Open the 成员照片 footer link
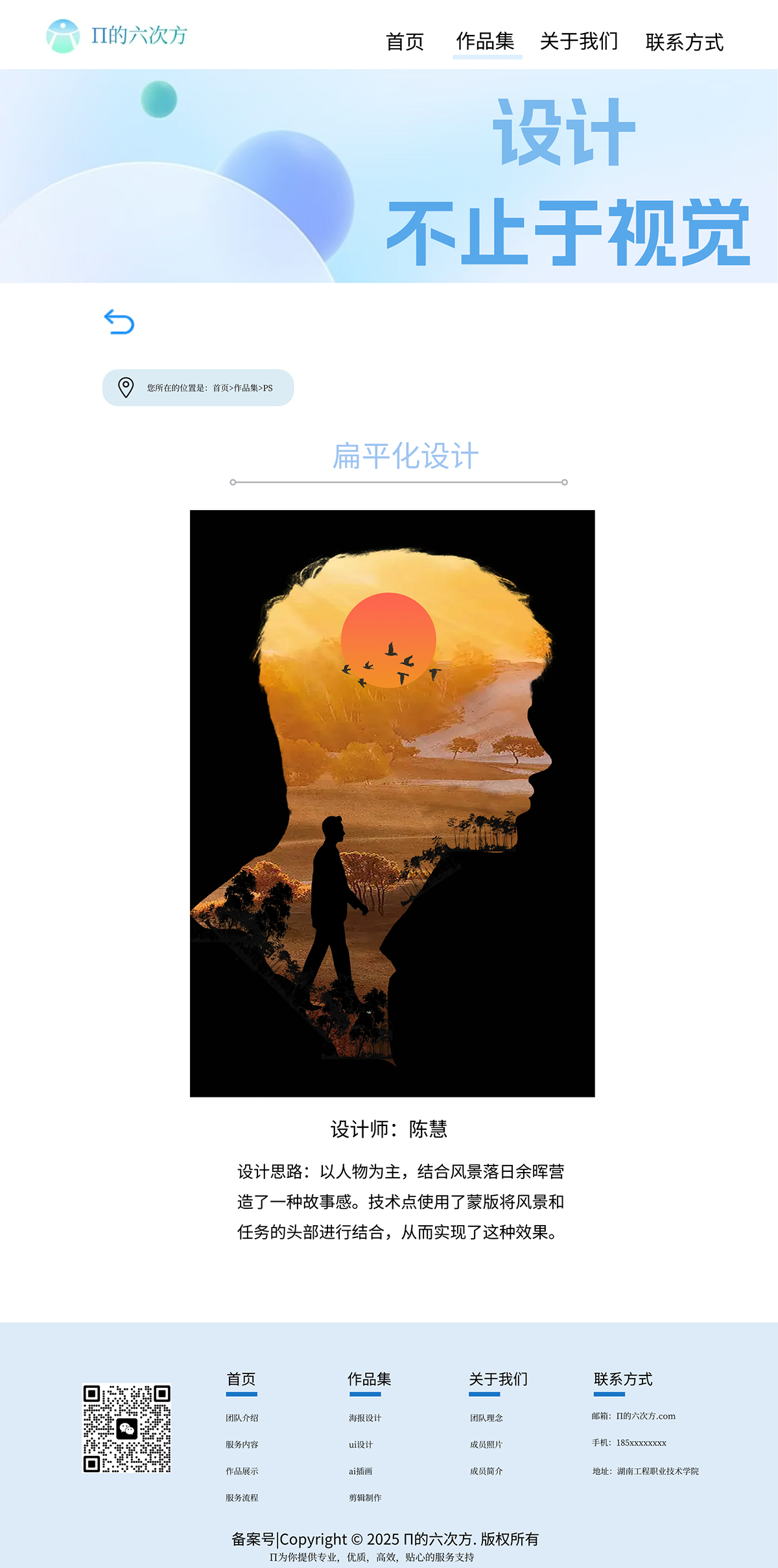Screen dimensions: 778x1568 pyautogui.click(x=486, y=1444)
